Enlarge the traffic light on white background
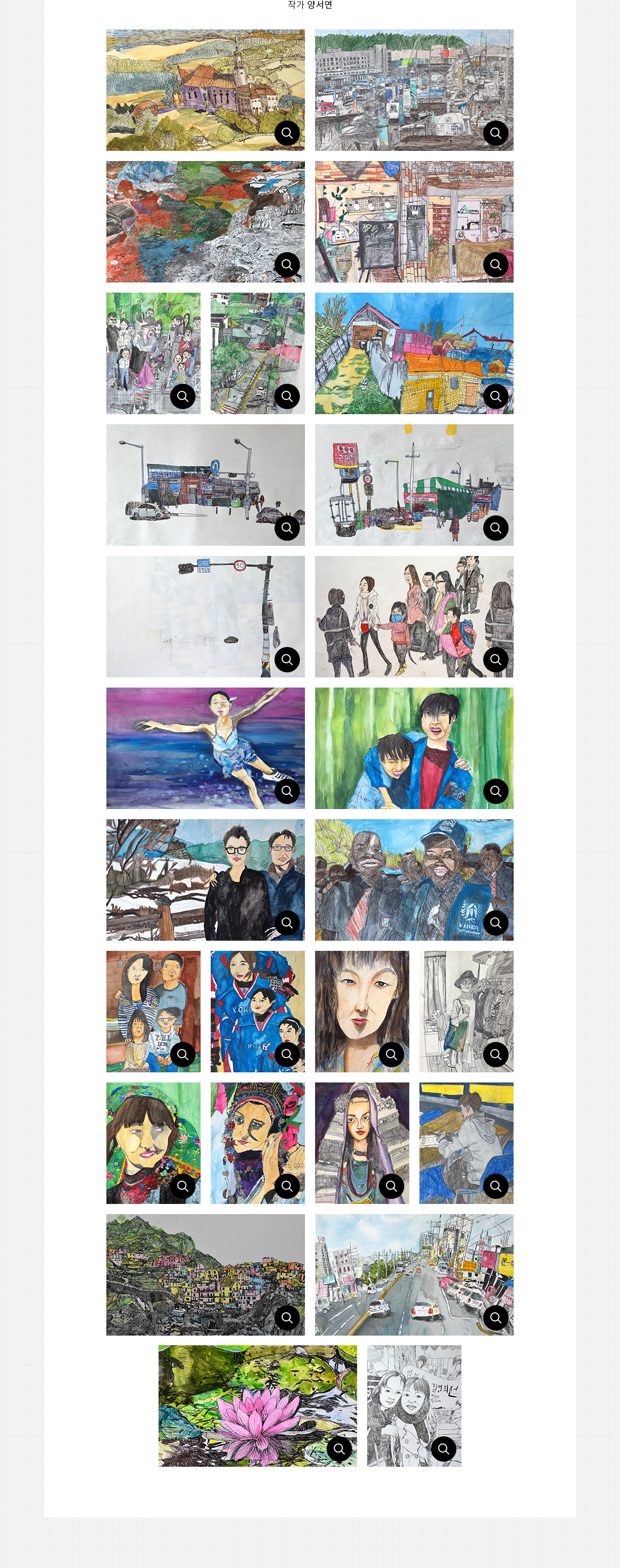Screen dimensions: 620x1568 coord(287,659)
